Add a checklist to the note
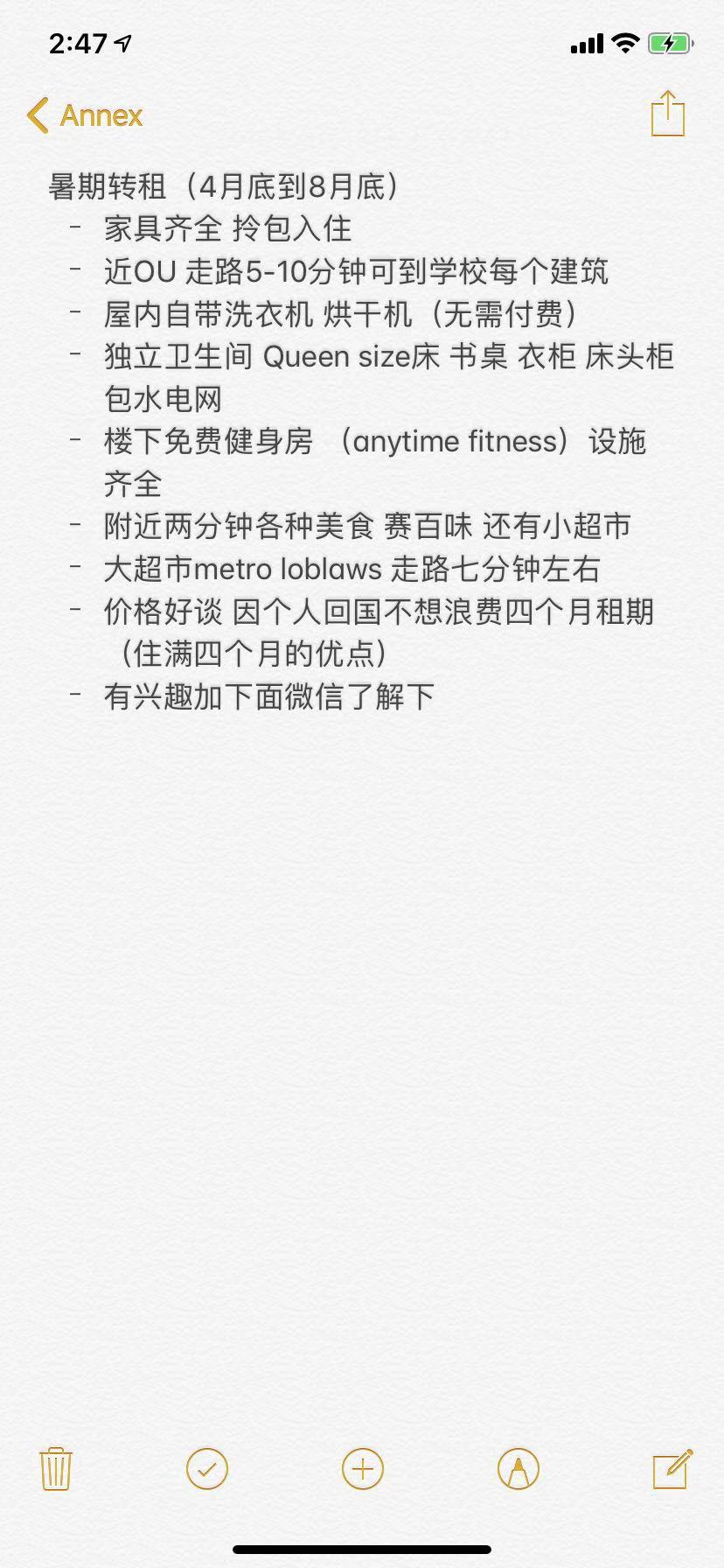This screenshot has height=1568, width=724. 207,1468
